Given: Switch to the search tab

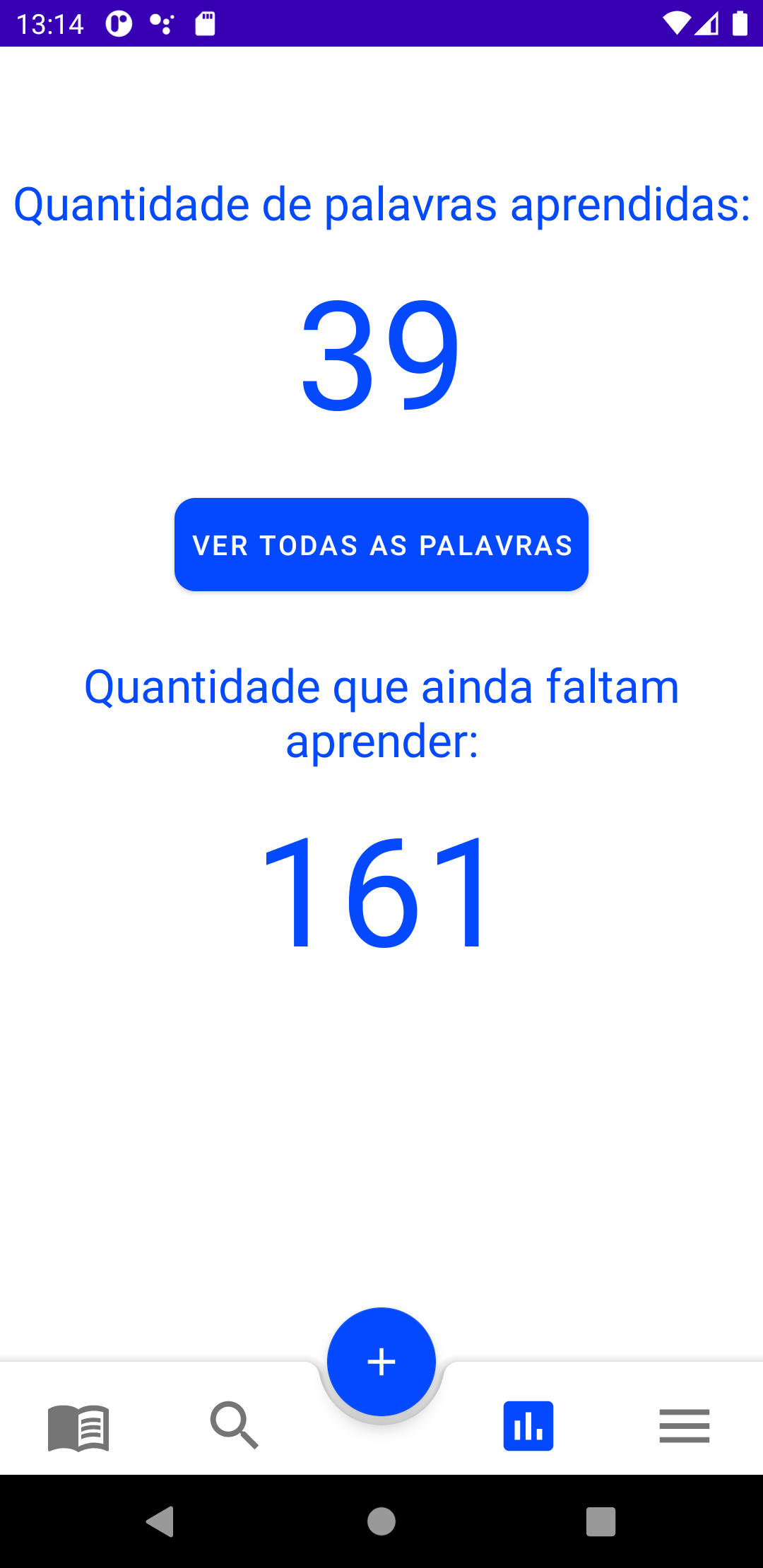Looking at the screenshot, I should [x=235, y=1425].
